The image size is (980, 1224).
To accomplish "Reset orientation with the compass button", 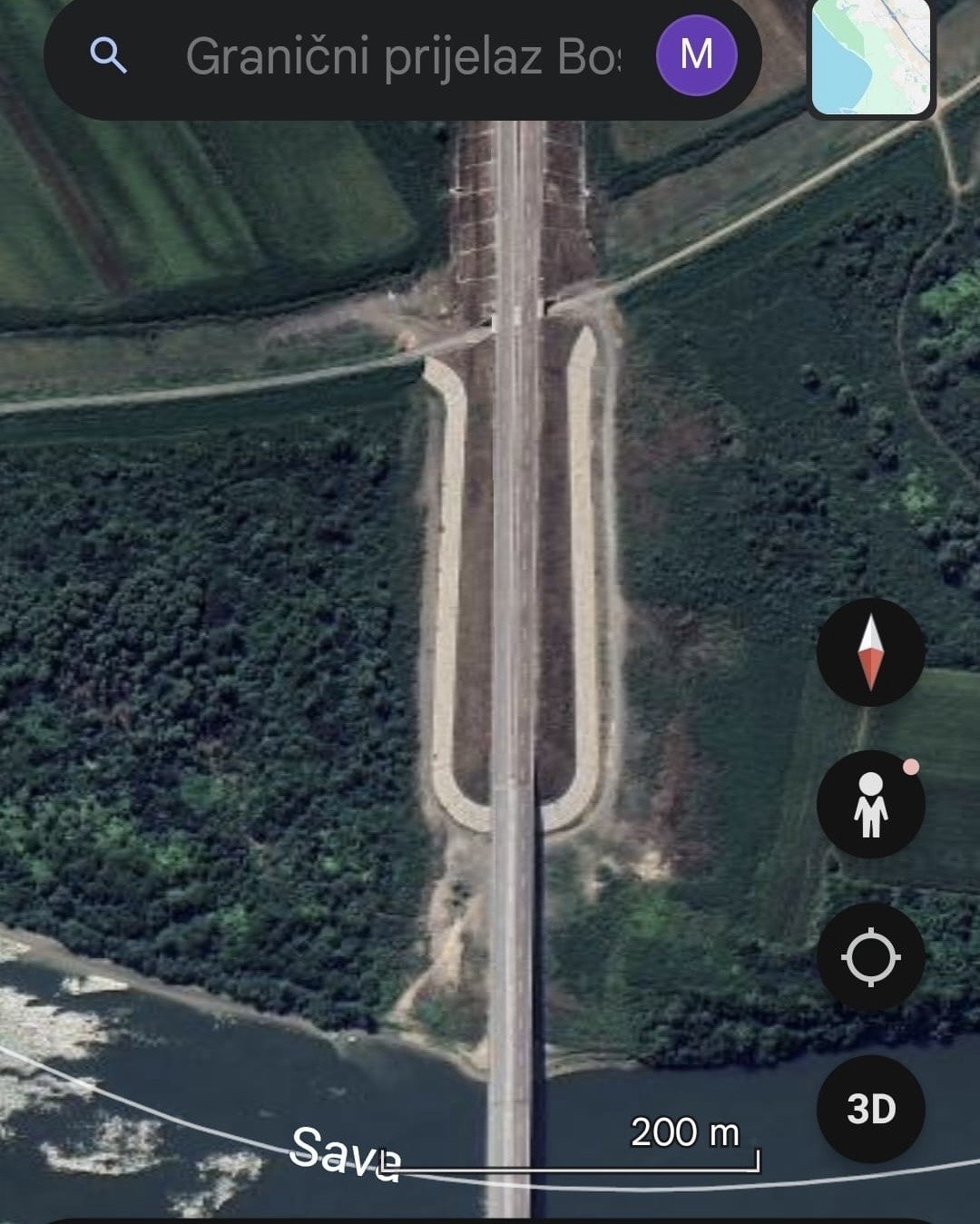I will coord(870,651).
